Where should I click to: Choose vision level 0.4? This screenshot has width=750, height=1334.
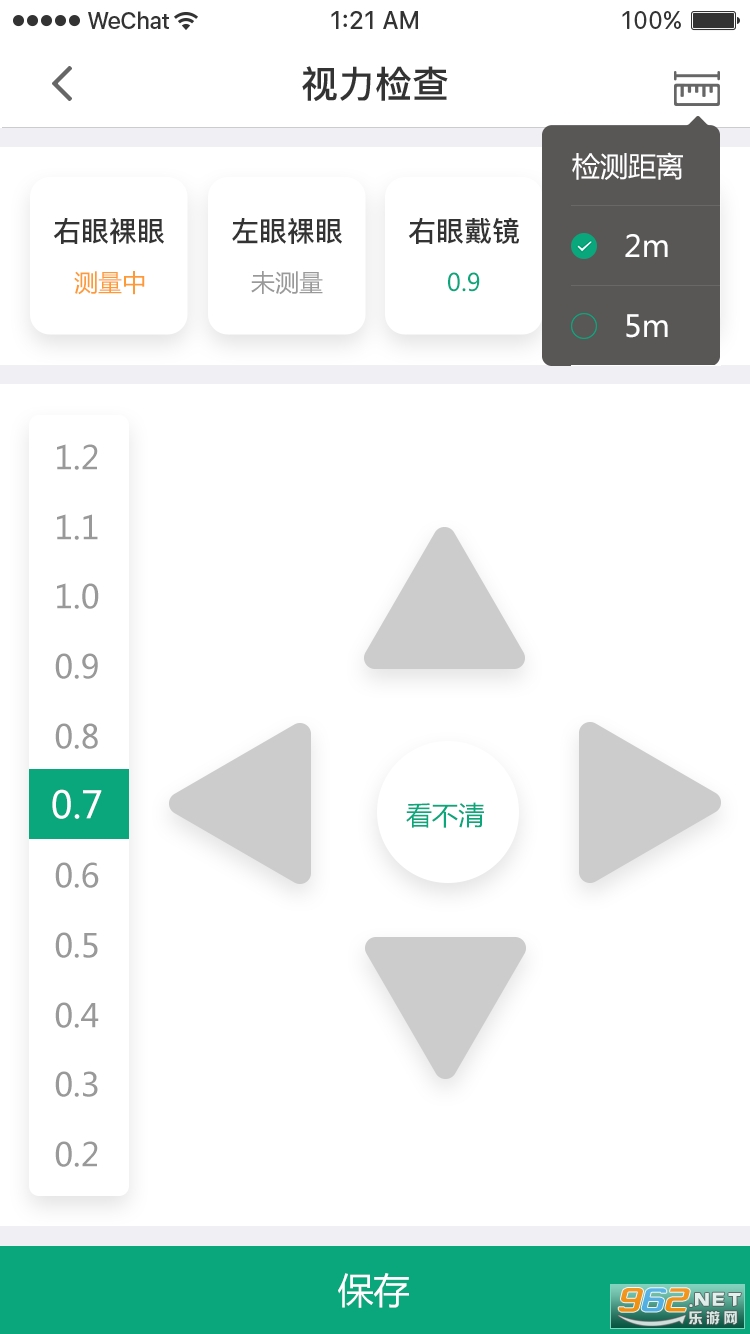click(x=78, y=1015)
